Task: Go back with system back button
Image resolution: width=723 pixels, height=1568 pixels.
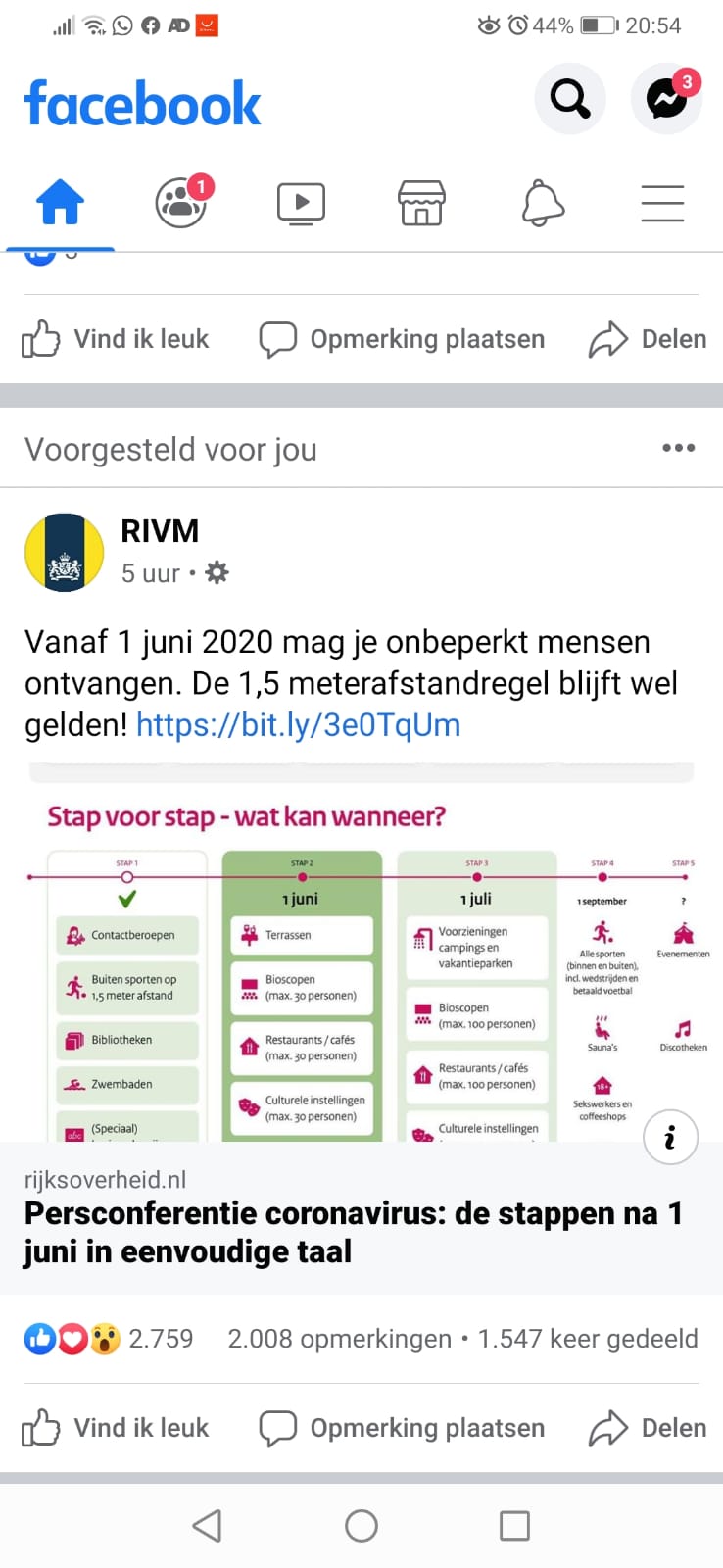Action: tap(207, 1526)
